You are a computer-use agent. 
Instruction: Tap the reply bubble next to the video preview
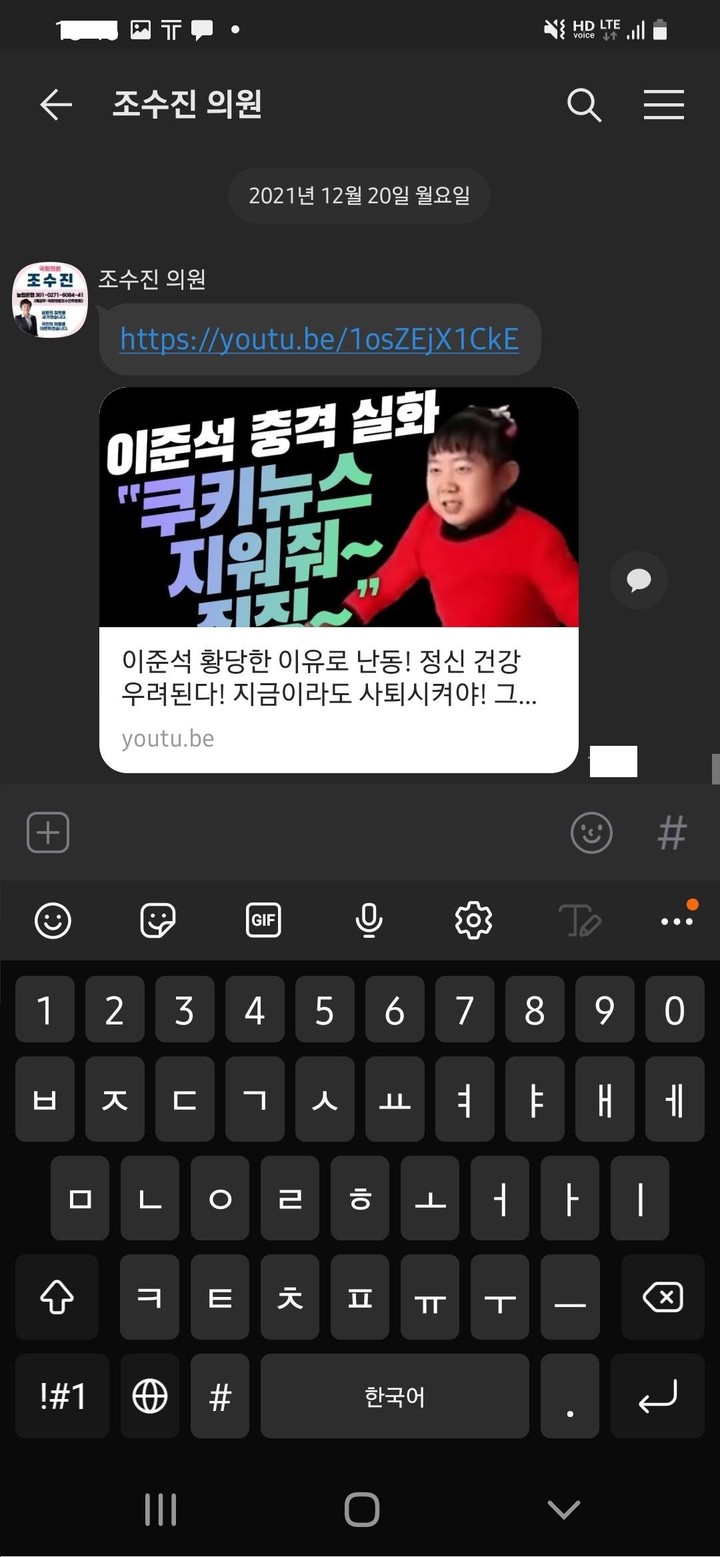(638, 580)
